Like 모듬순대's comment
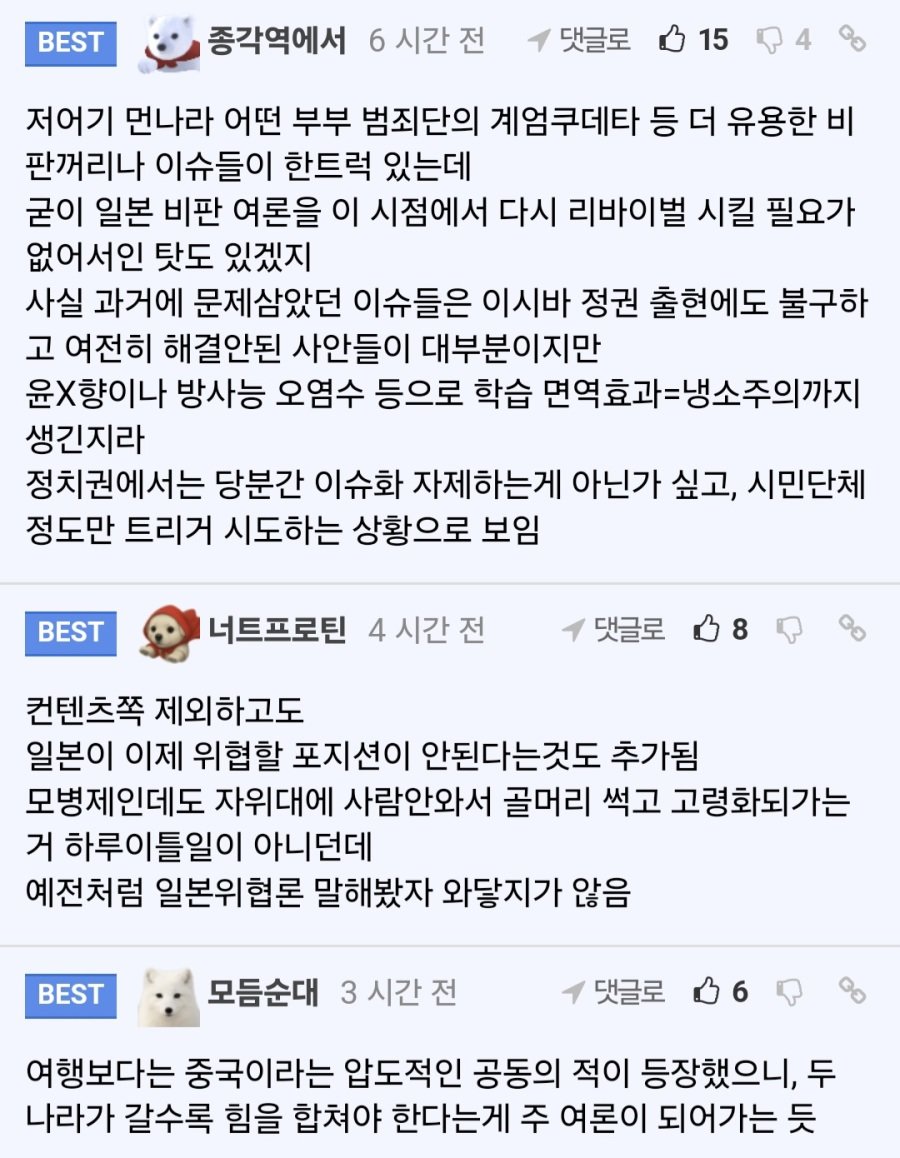The image size is (900, 1158). point(721,991)
